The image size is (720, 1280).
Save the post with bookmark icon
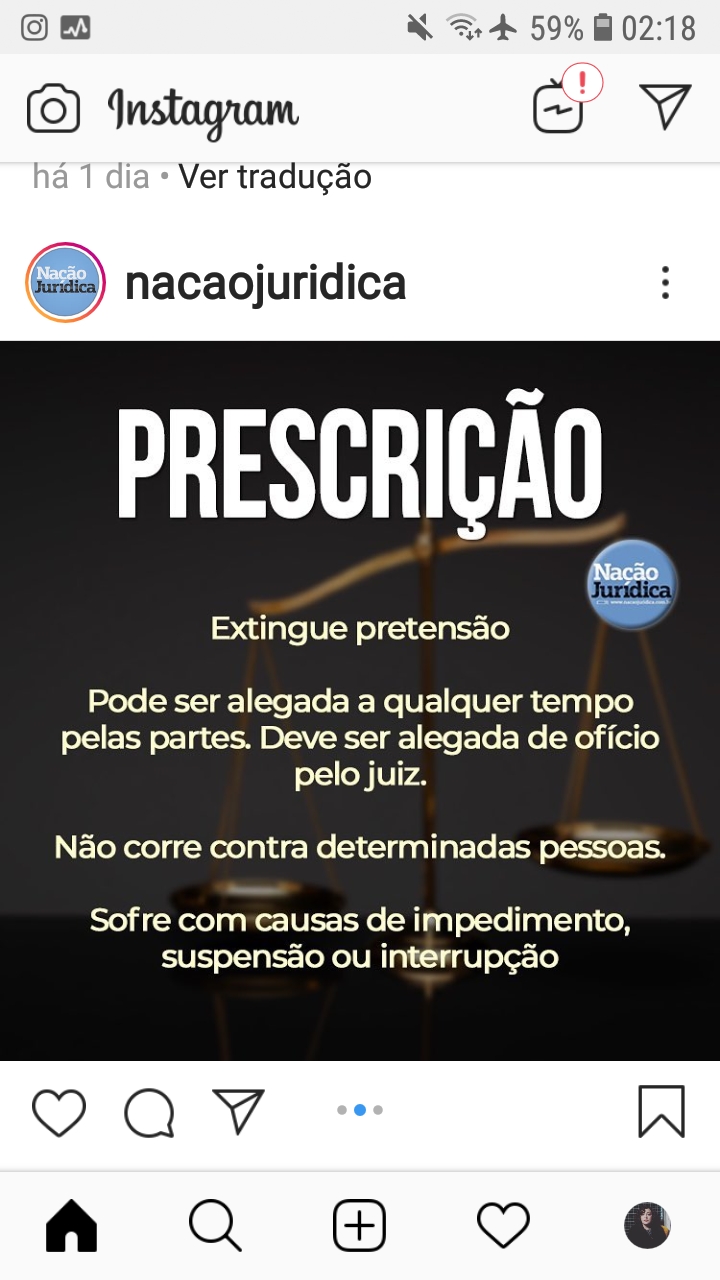click(x=661, y=1111)
